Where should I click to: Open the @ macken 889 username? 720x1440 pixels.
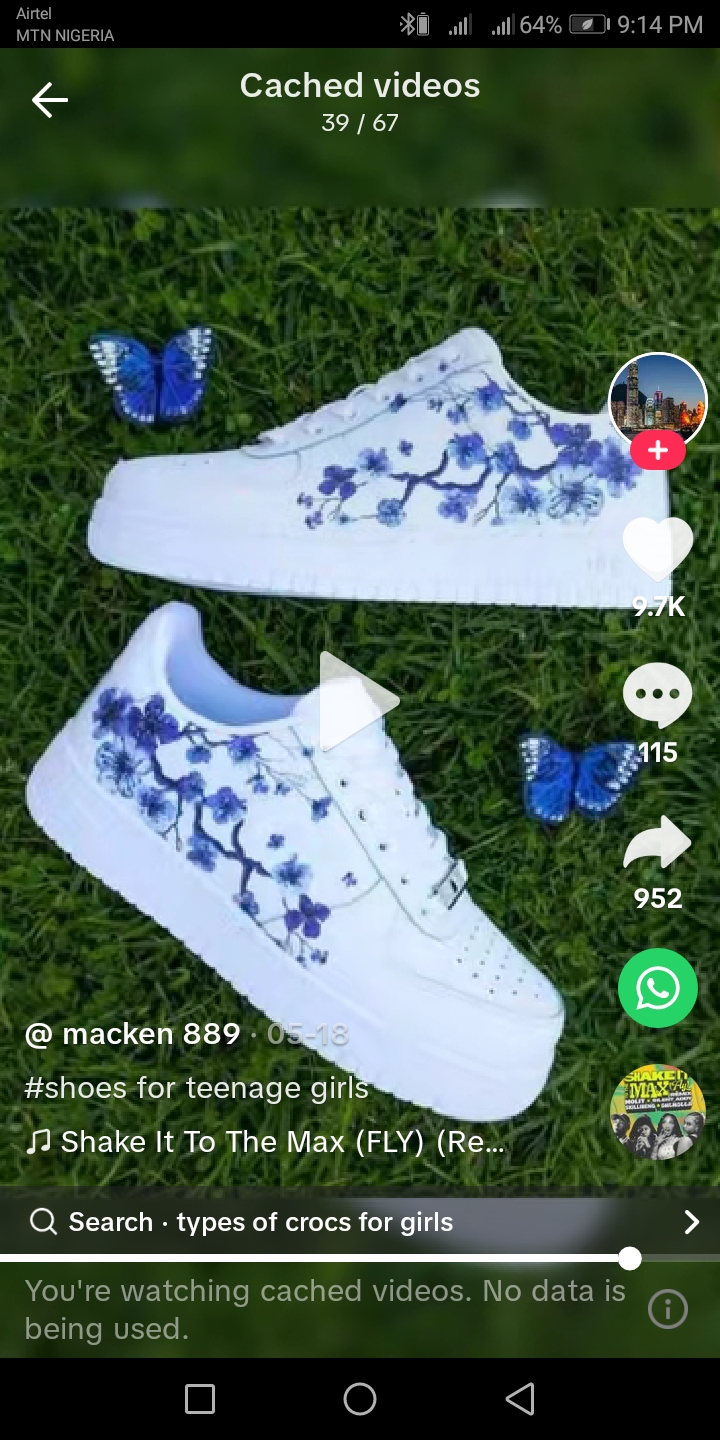132,1034
